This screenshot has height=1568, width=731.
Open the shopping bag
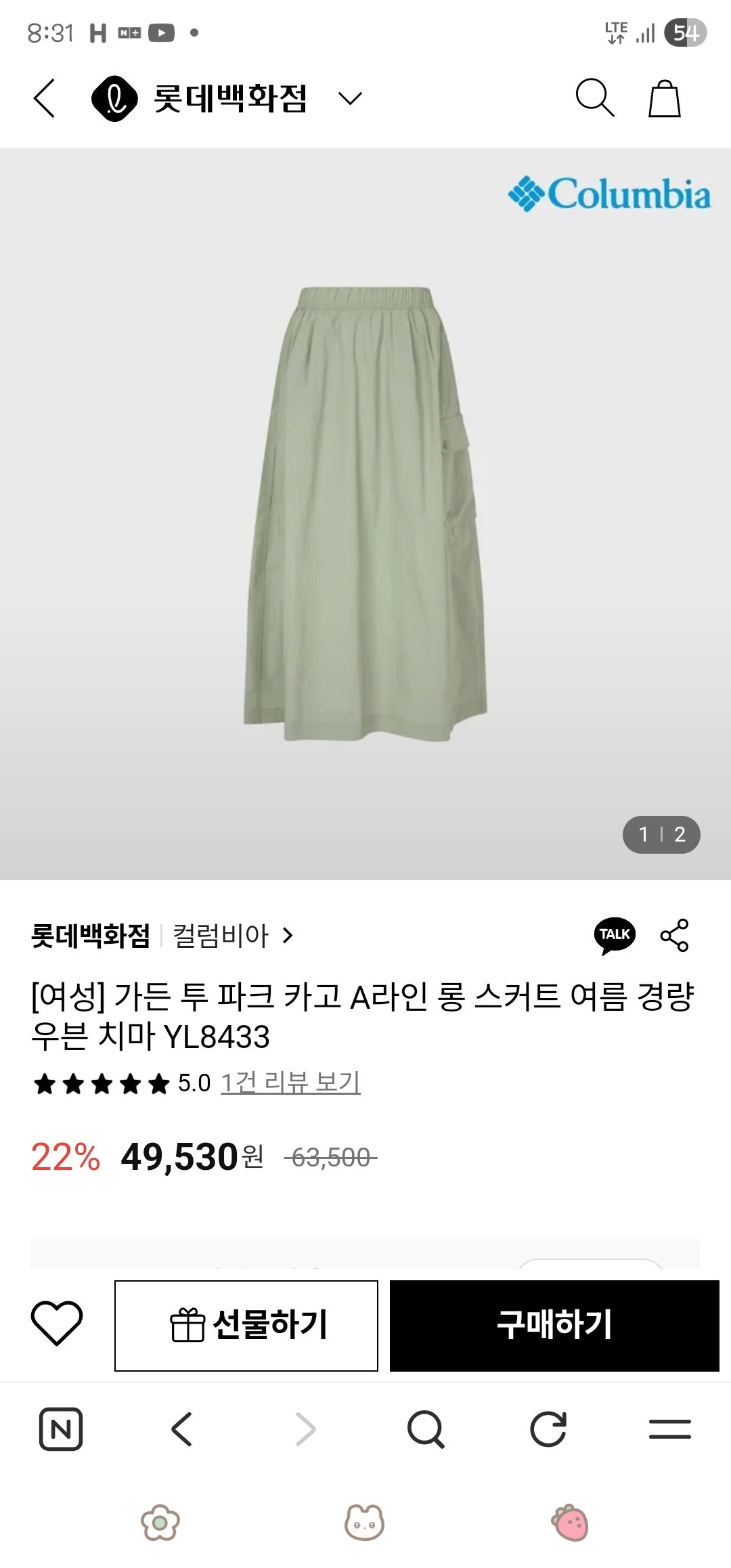[x=666, y=99]
